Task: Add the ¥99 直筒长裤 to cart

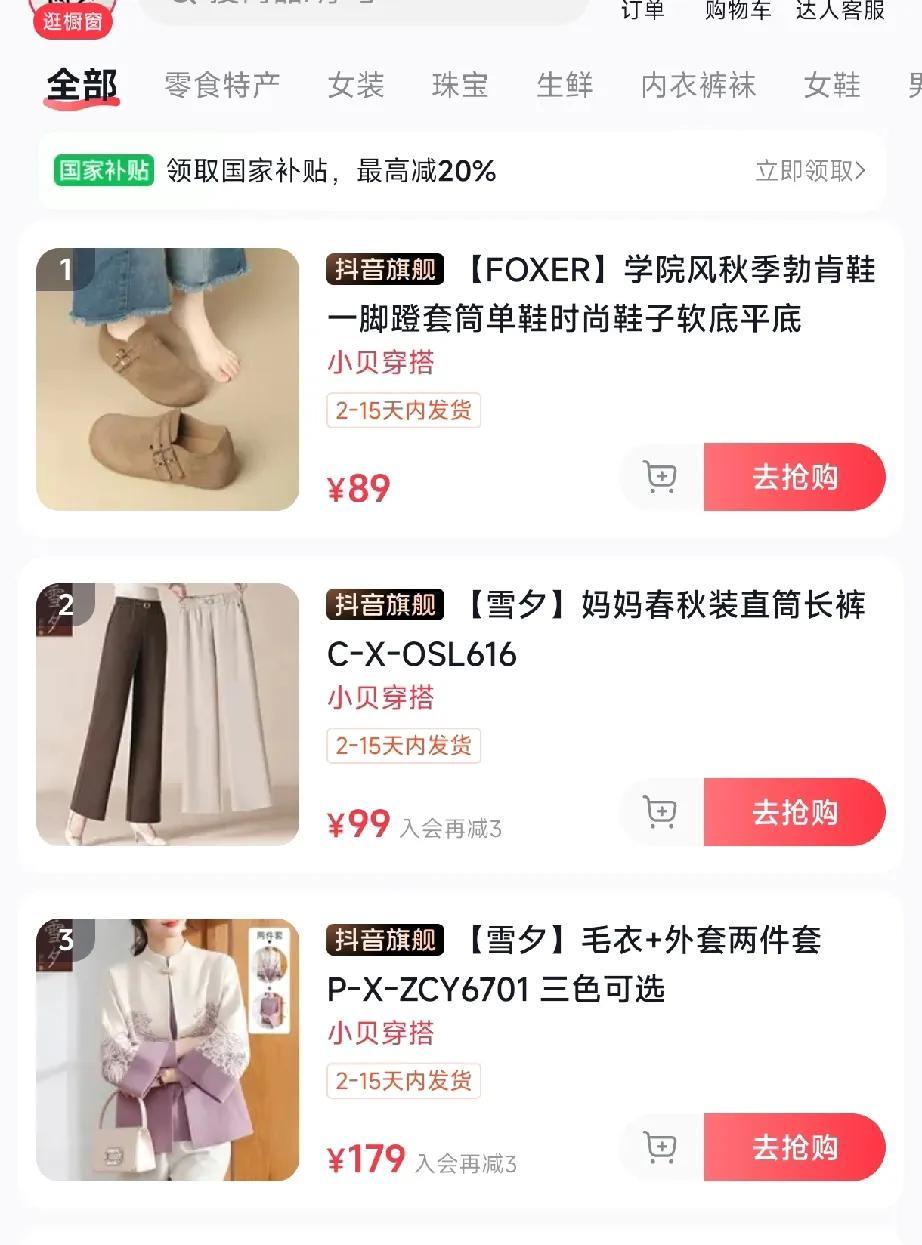Action: (x=660, y=812)
